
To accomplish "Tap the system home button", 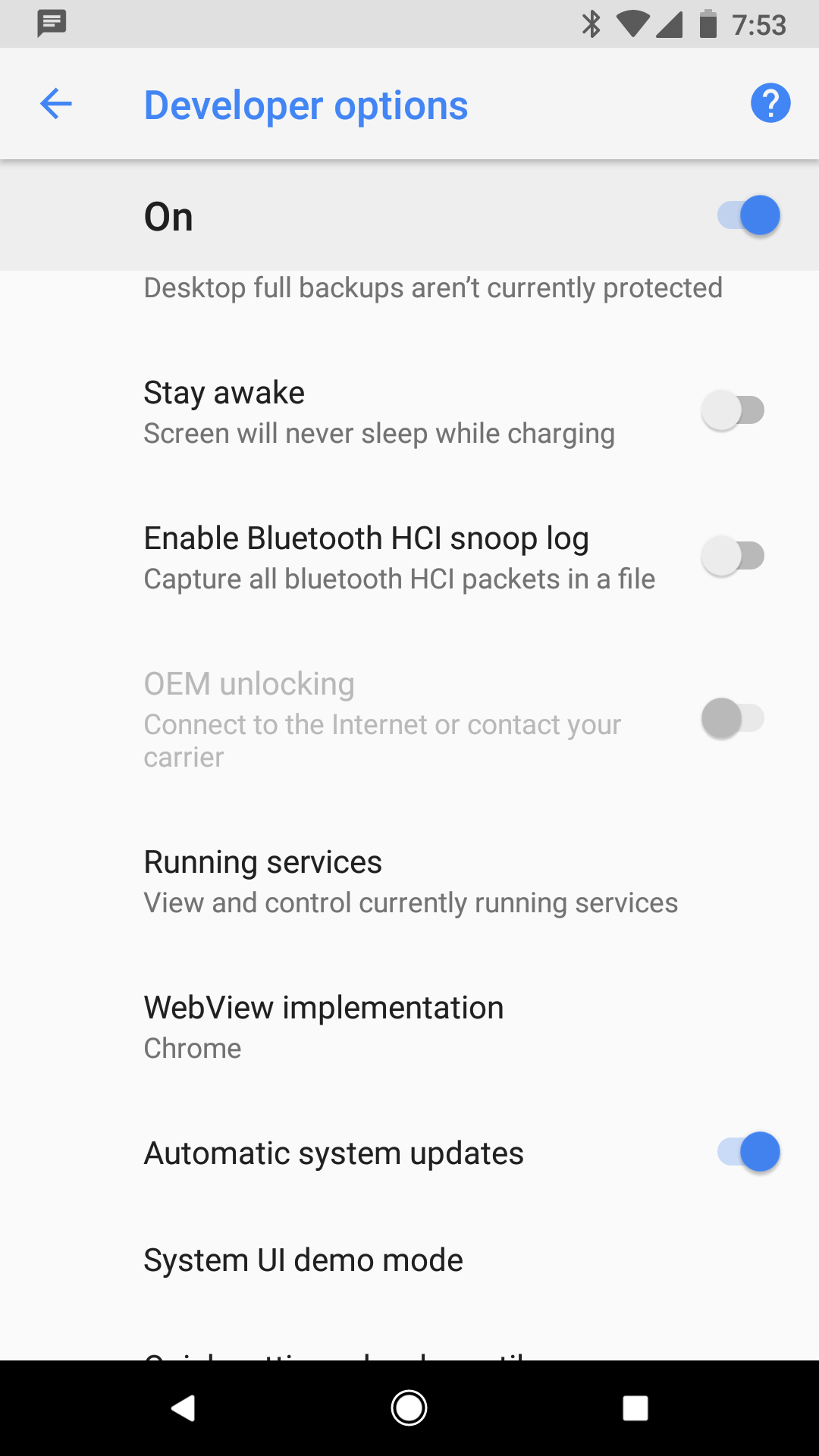I will tap(409, 1408).
